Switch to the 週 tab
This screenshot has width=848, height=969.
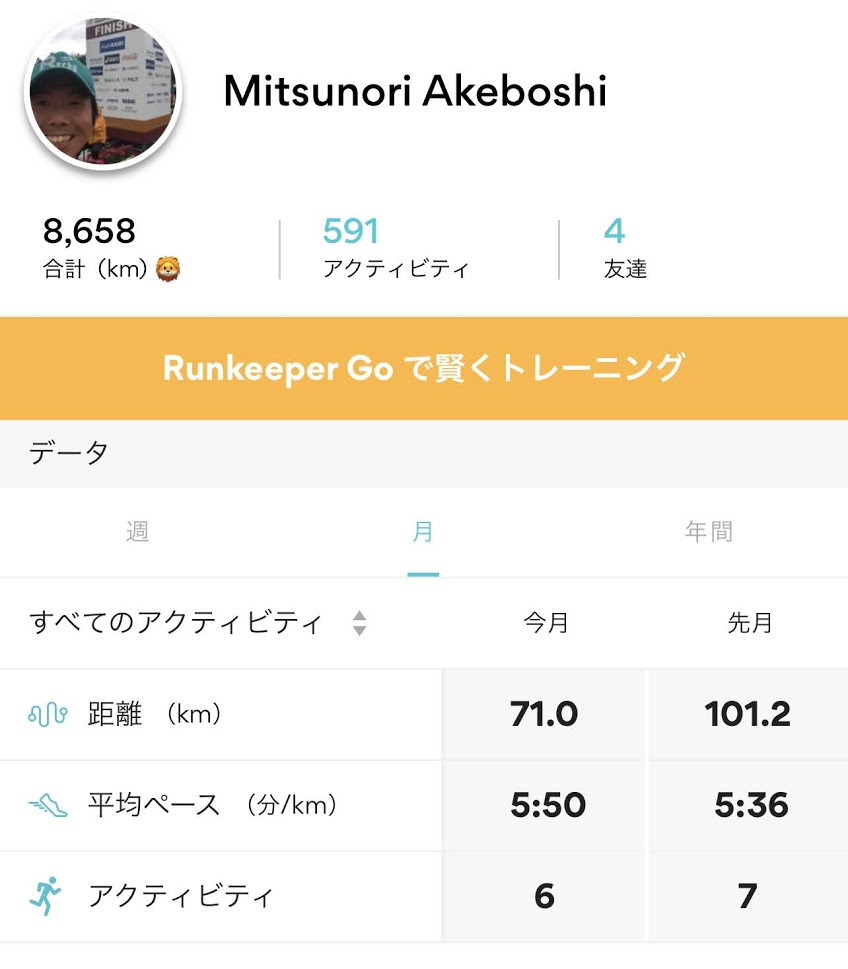[x=138, y=532]
